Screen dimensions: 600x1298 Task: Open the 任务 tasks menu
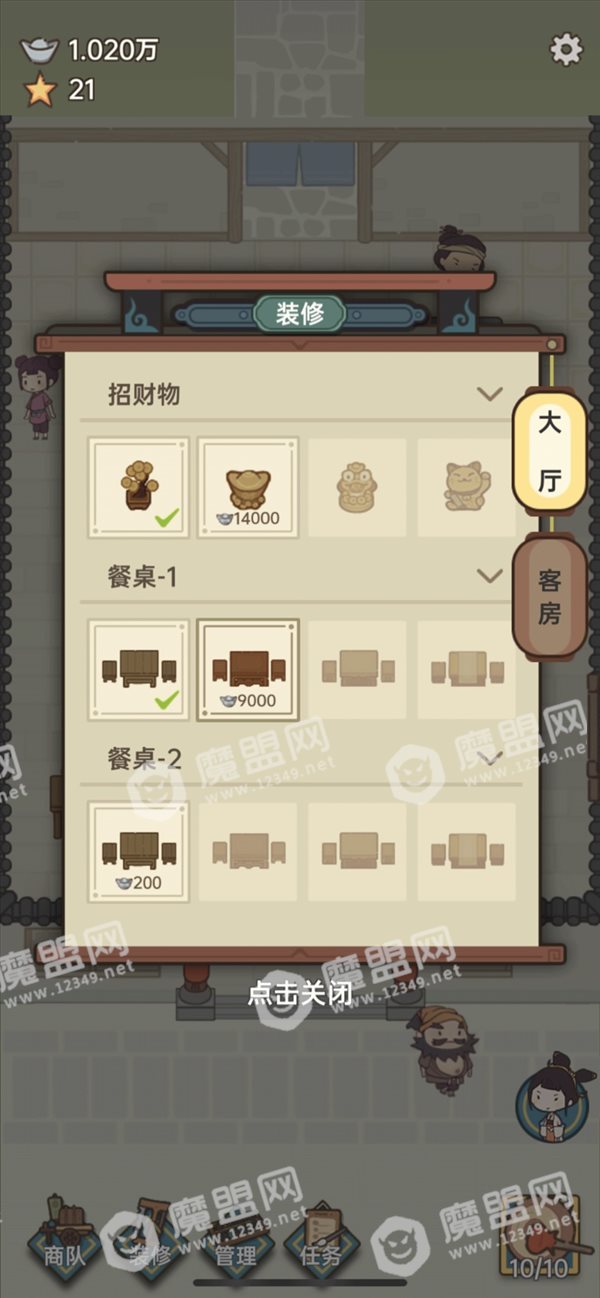tap(322, 1240)
